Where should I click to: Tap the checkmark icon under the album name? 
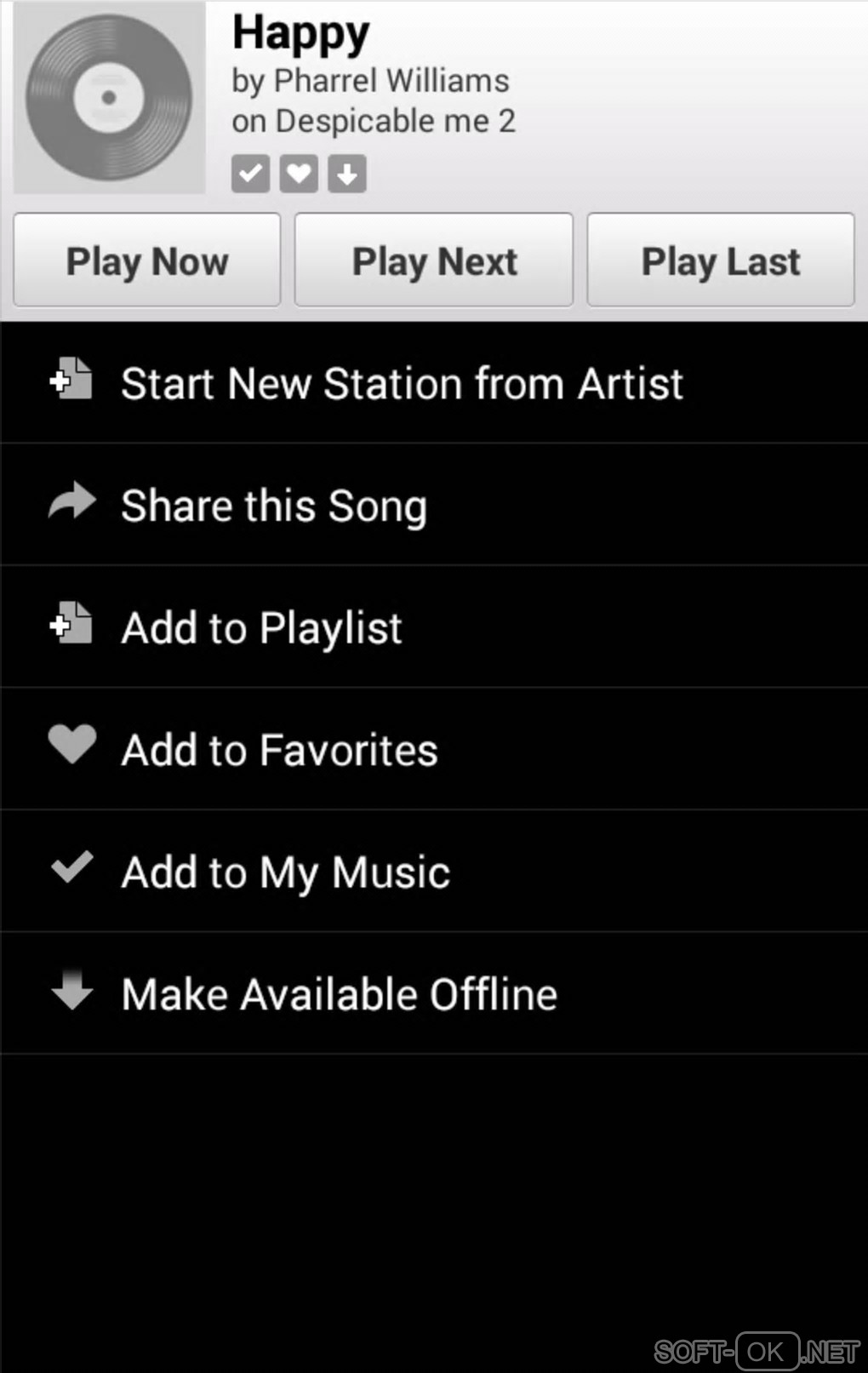click(x=251, y=174)
